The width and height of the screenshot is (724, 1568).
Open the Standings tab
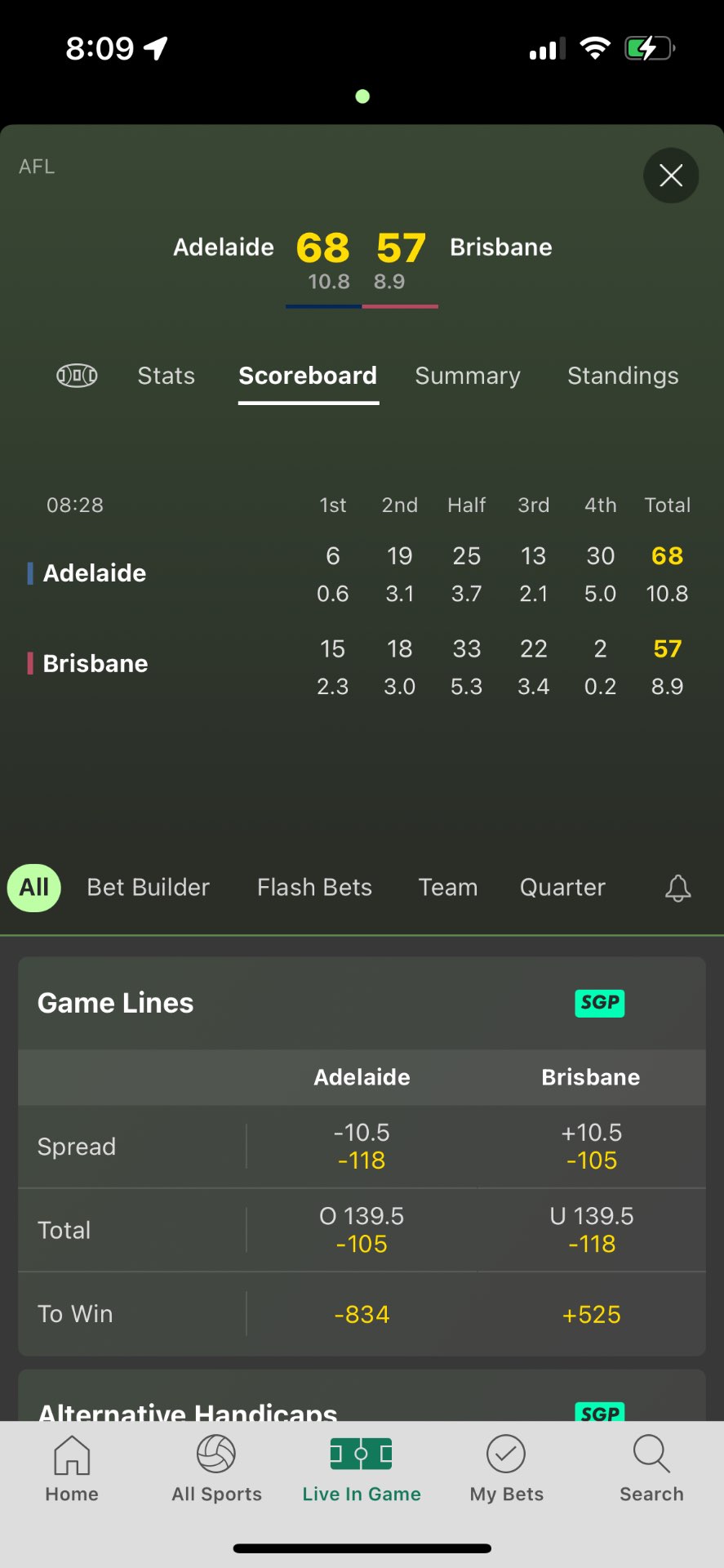pyautogui.click(x=623, y=376)
